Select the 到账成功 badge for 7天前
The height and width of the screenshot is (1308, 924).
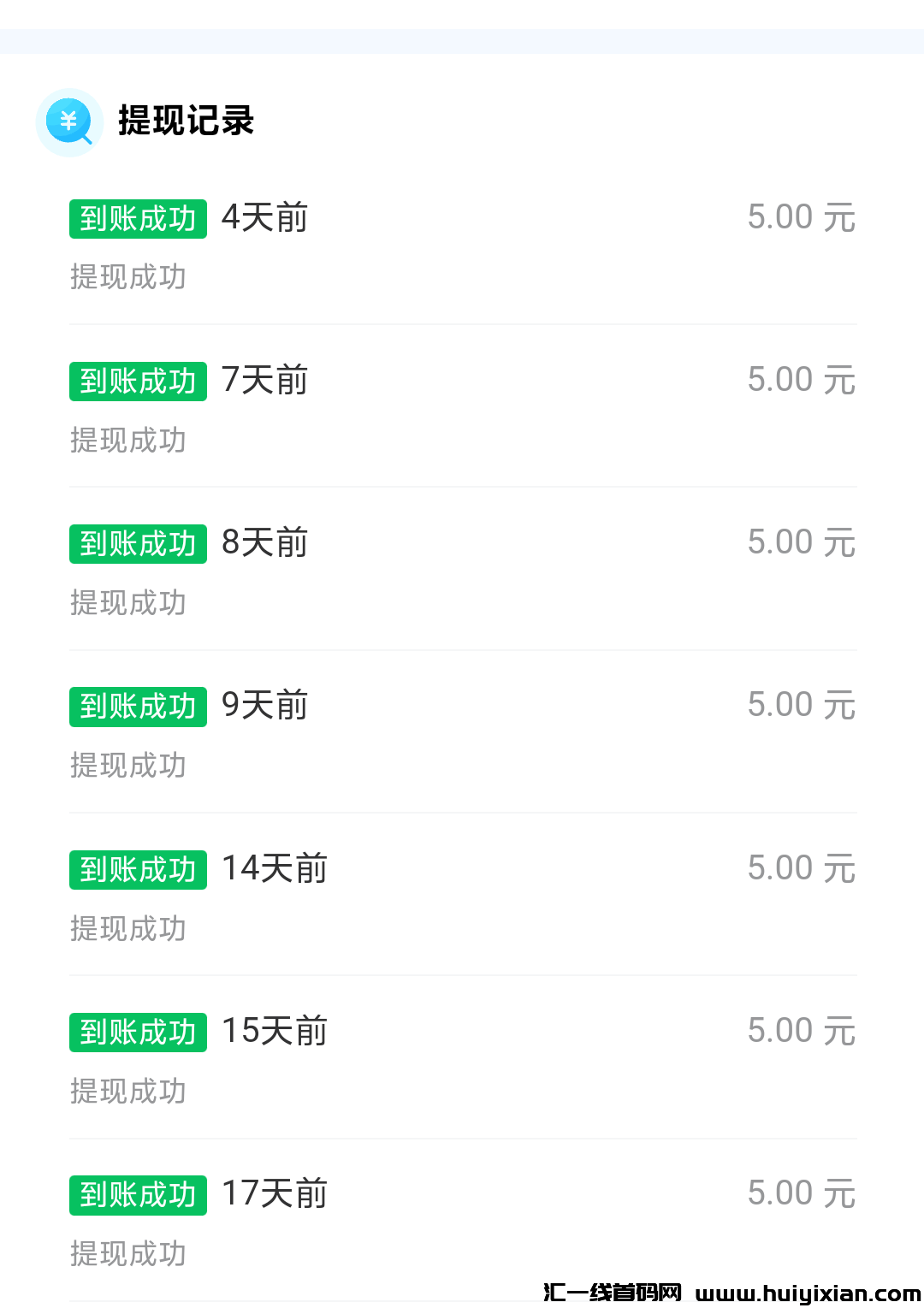pyautogui.click(x=137, y=381)
